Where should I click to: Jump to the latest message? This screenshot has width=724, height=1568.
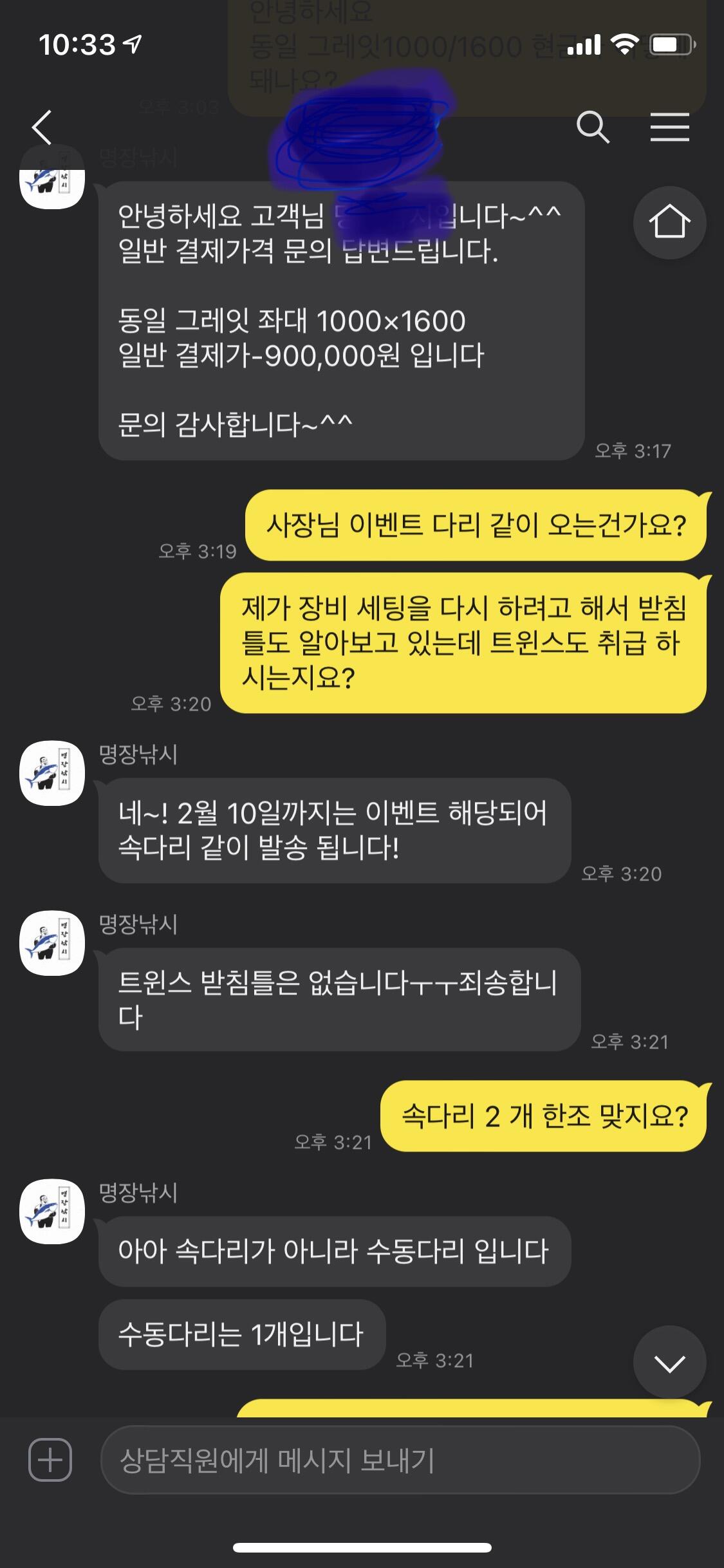pos(669,1363)
